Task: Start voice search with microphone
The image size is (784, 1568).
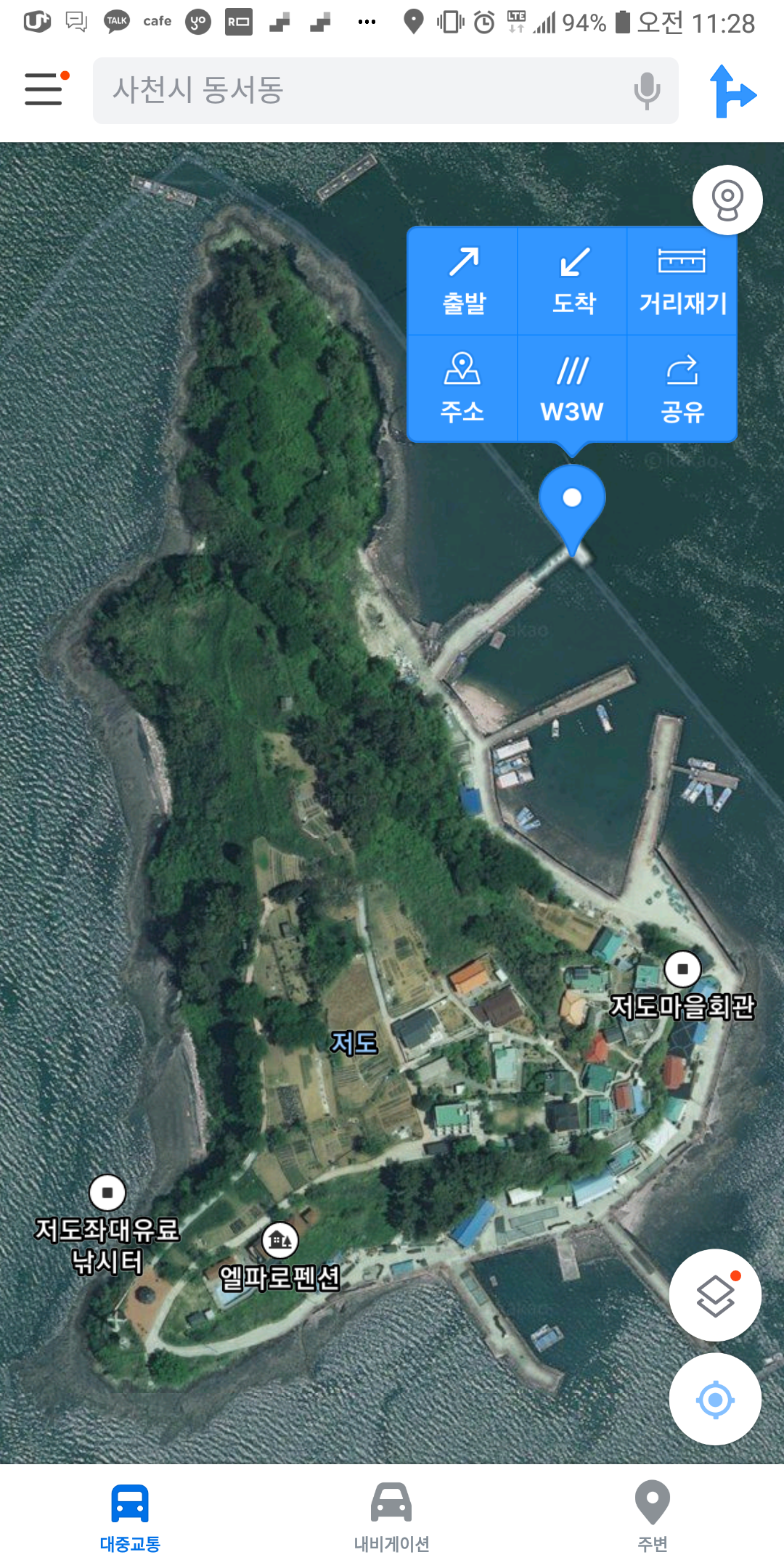Action: point(646,91)
